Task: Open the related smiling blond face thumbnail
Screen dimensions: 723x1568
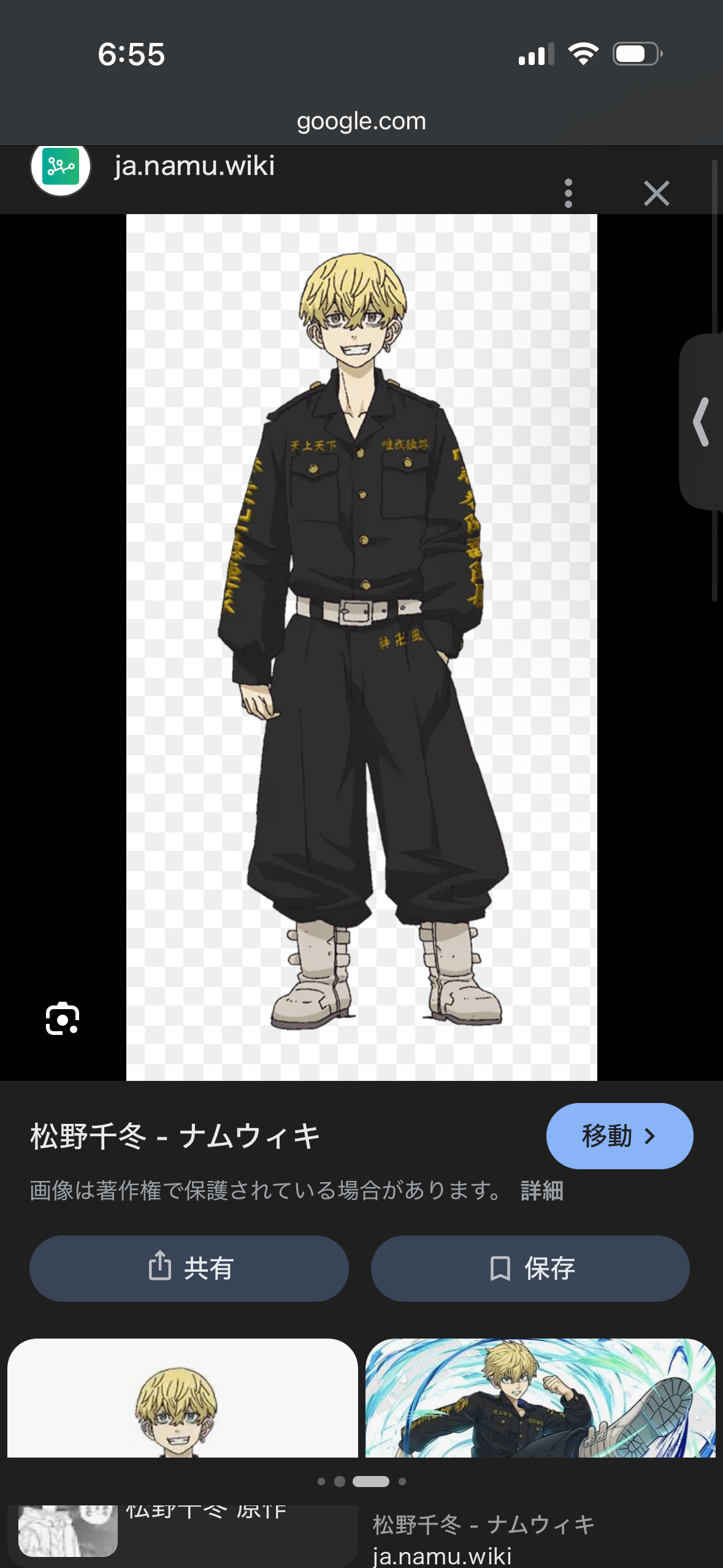Action: tap(182, 1399)
